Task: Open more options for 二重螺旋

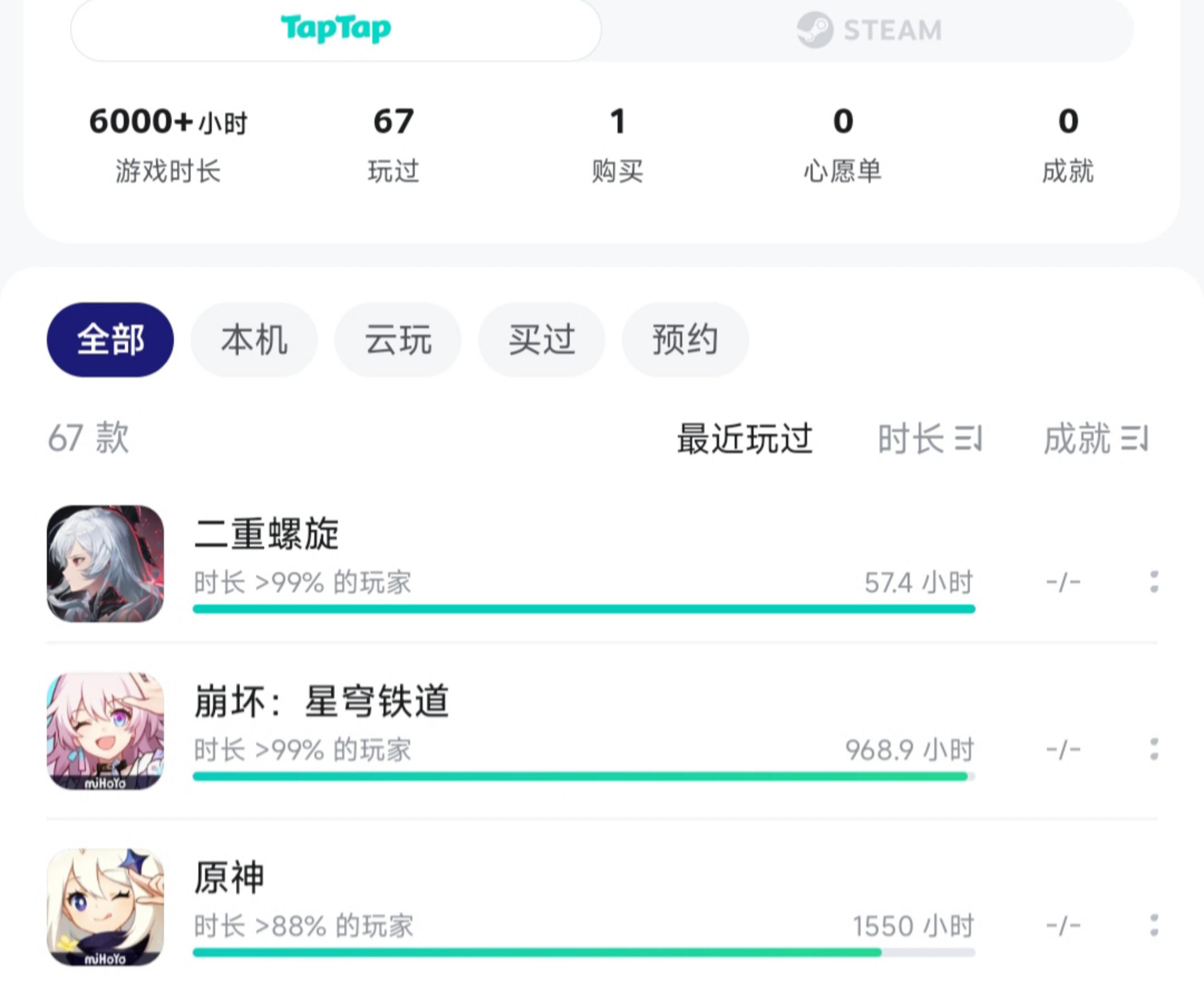Action: pyautogui.click(x=1154, y=582)
